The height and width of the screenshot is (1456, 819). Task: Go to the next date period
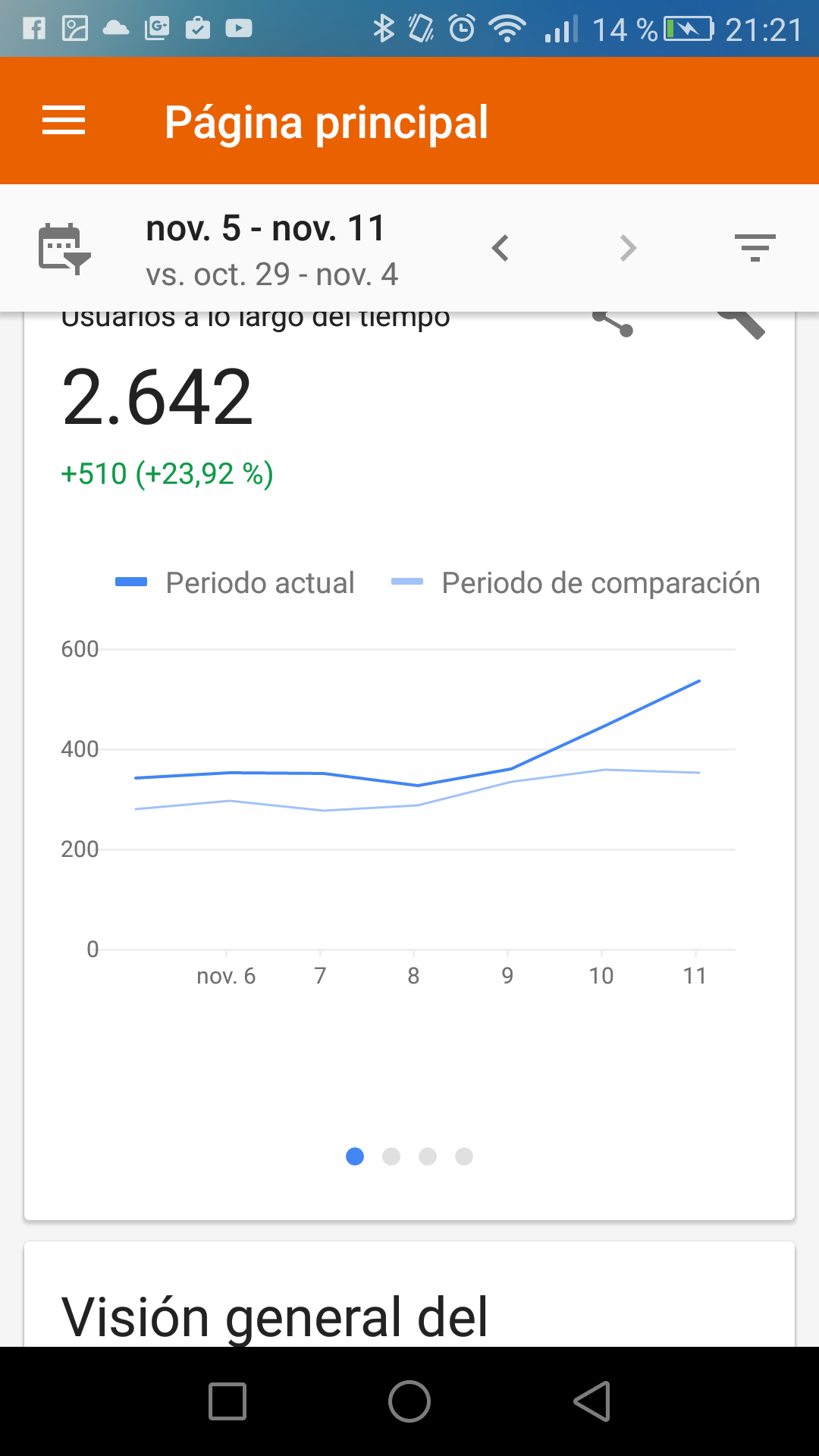(628, 248)
